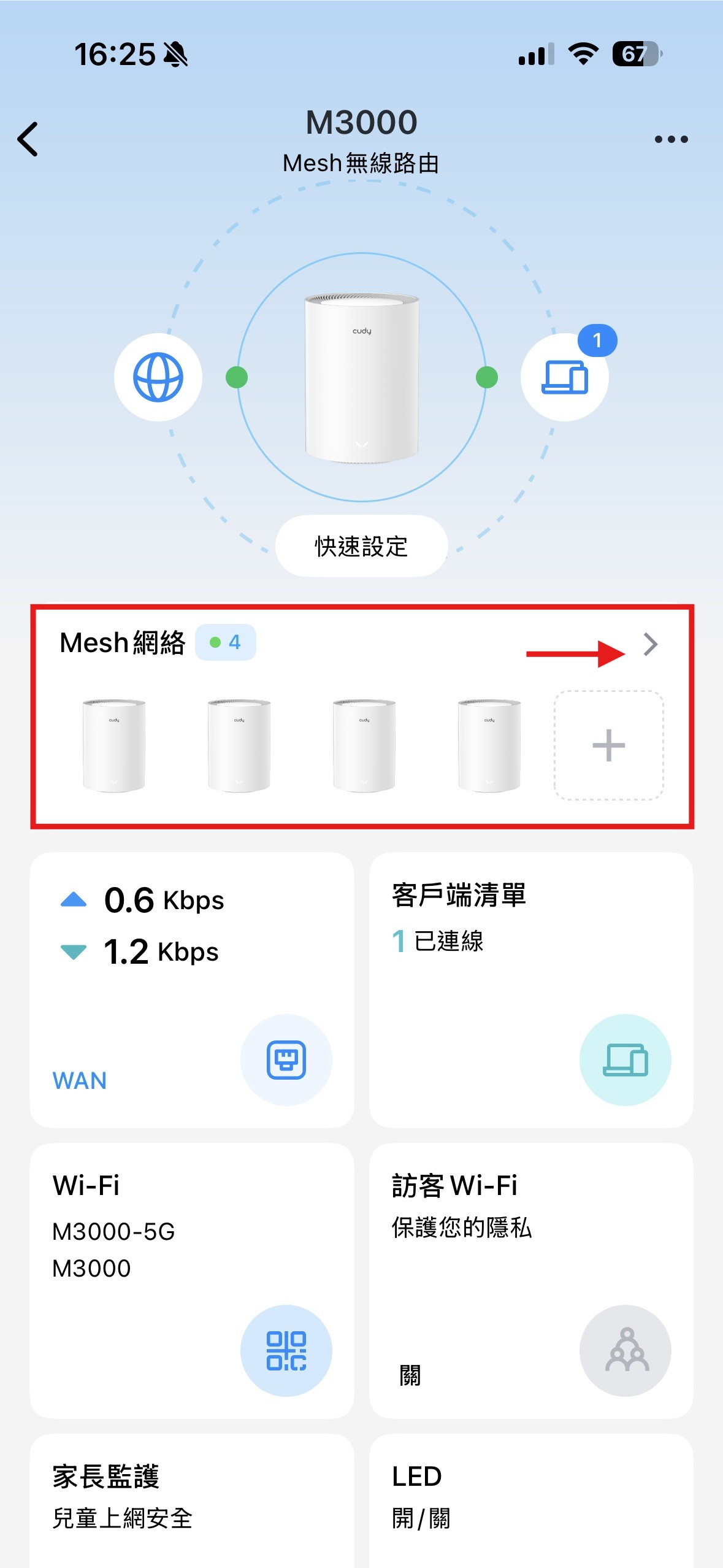
Task: Open the Wi-Fi M3000-5G settings card
Action: click(x=192, y=1280)
